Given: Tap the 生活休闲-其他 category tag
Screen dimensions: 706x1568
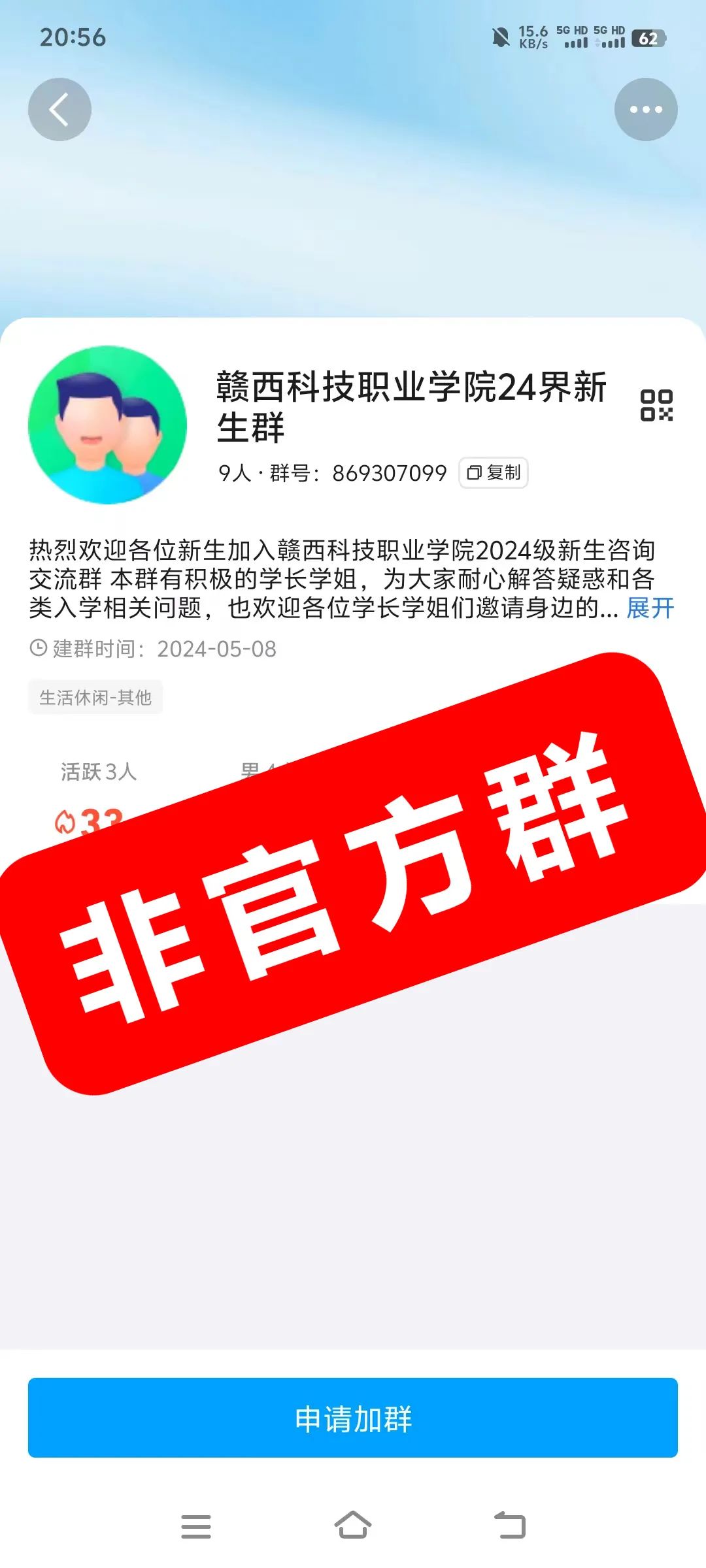Looking at the screenshot, I should tap(95, 697).
